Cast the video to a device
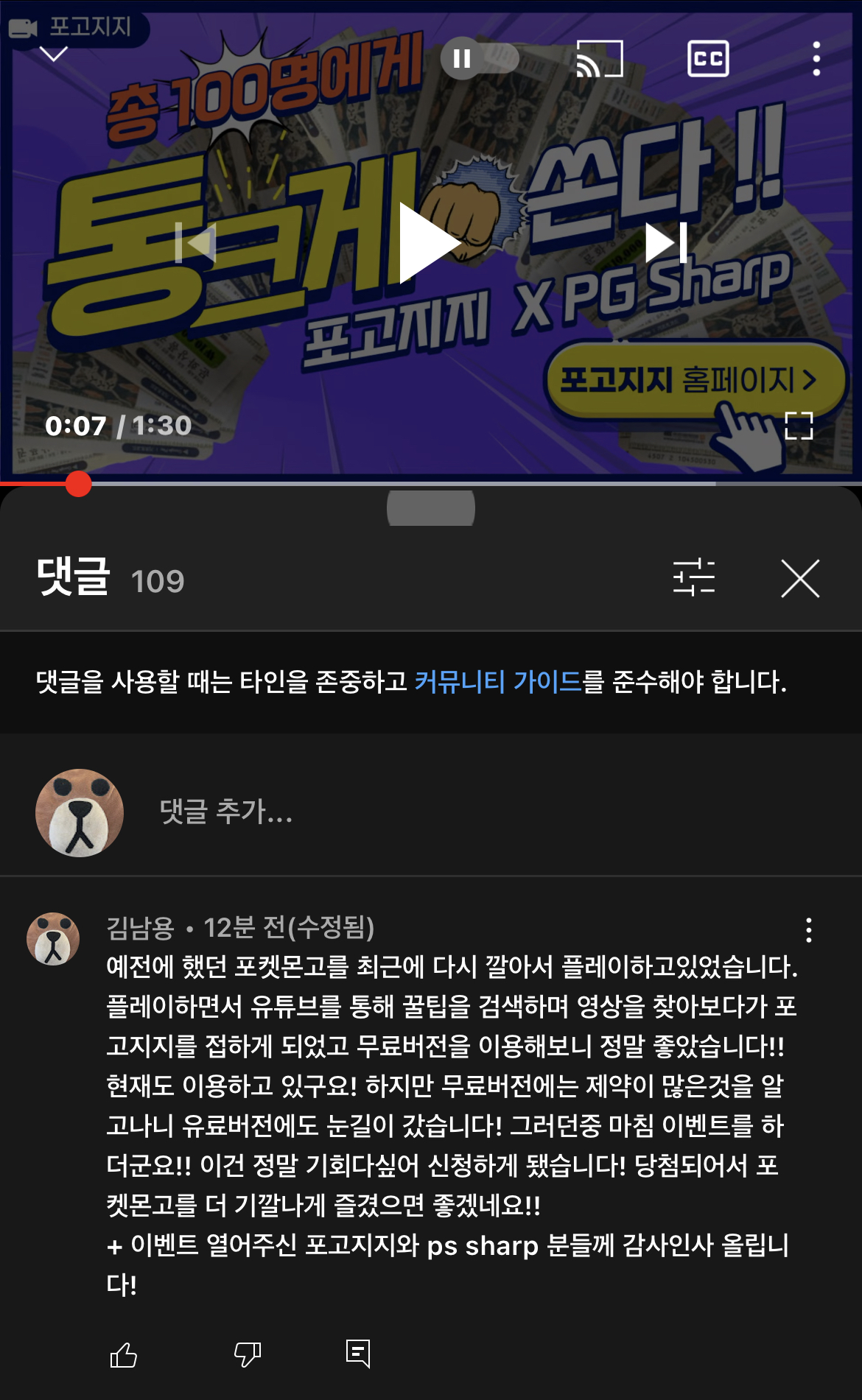The width and height of the screenshot is (862, 1400). pyautogui.click(x=599, y=59)
